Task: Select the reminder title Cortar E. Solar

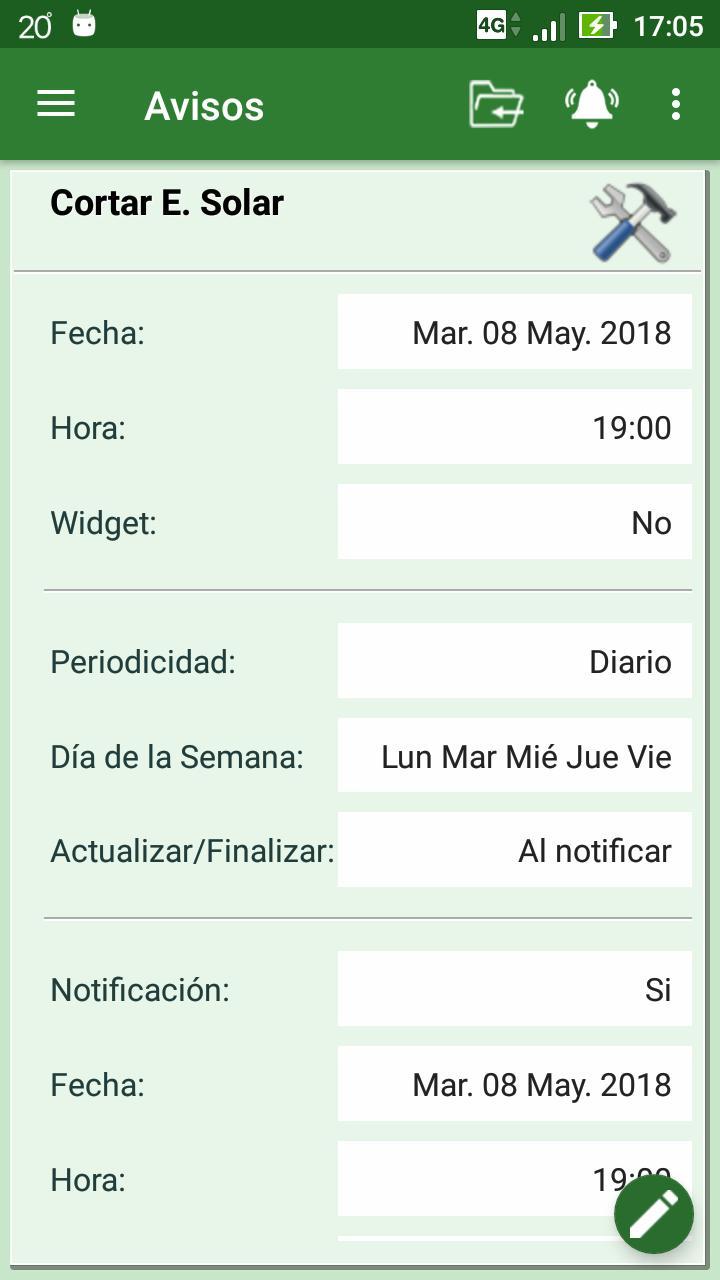Action: point(167,202)
